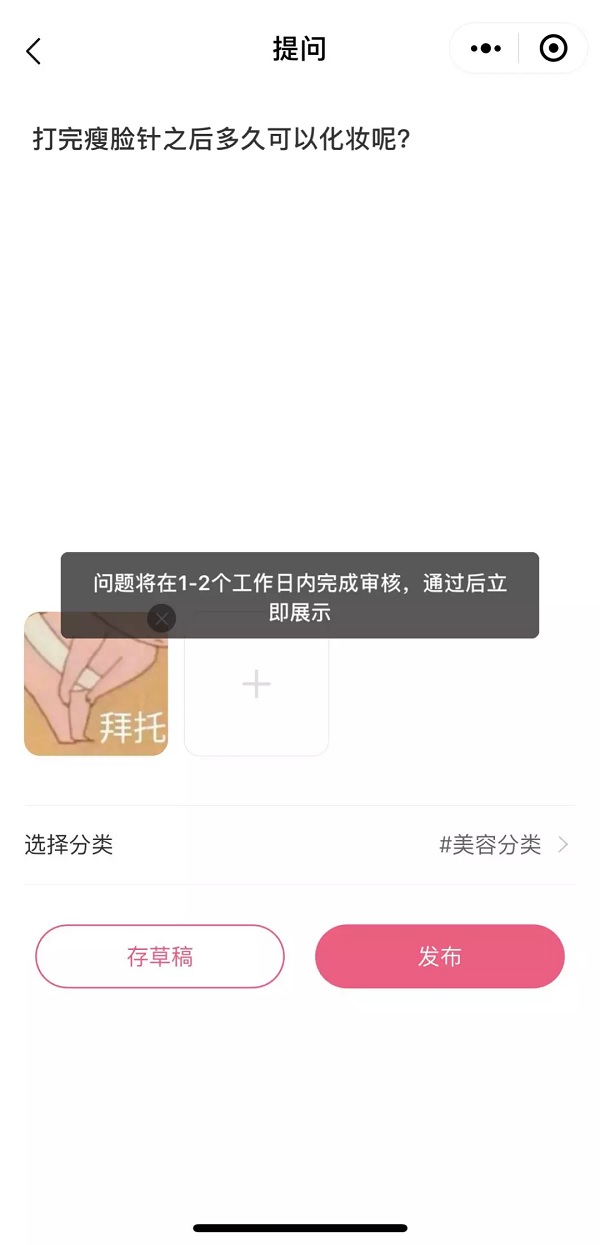This screenshot has height=1245, width=600.
Task: Close the mini program with the circle button
Action: point(553,49)
